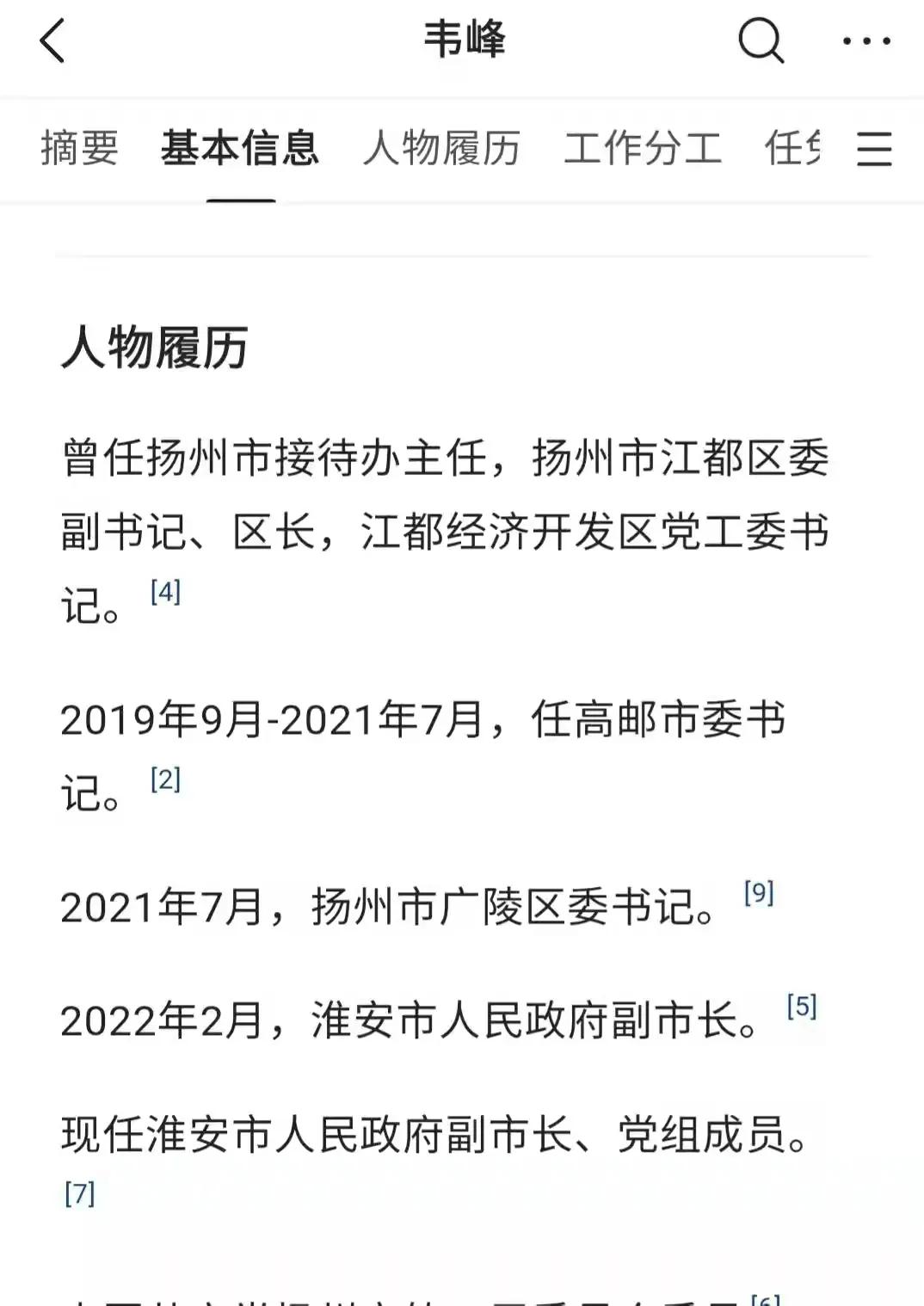Open citation reference [9]
Screen dimensions: 924x1306
point(759,895)
